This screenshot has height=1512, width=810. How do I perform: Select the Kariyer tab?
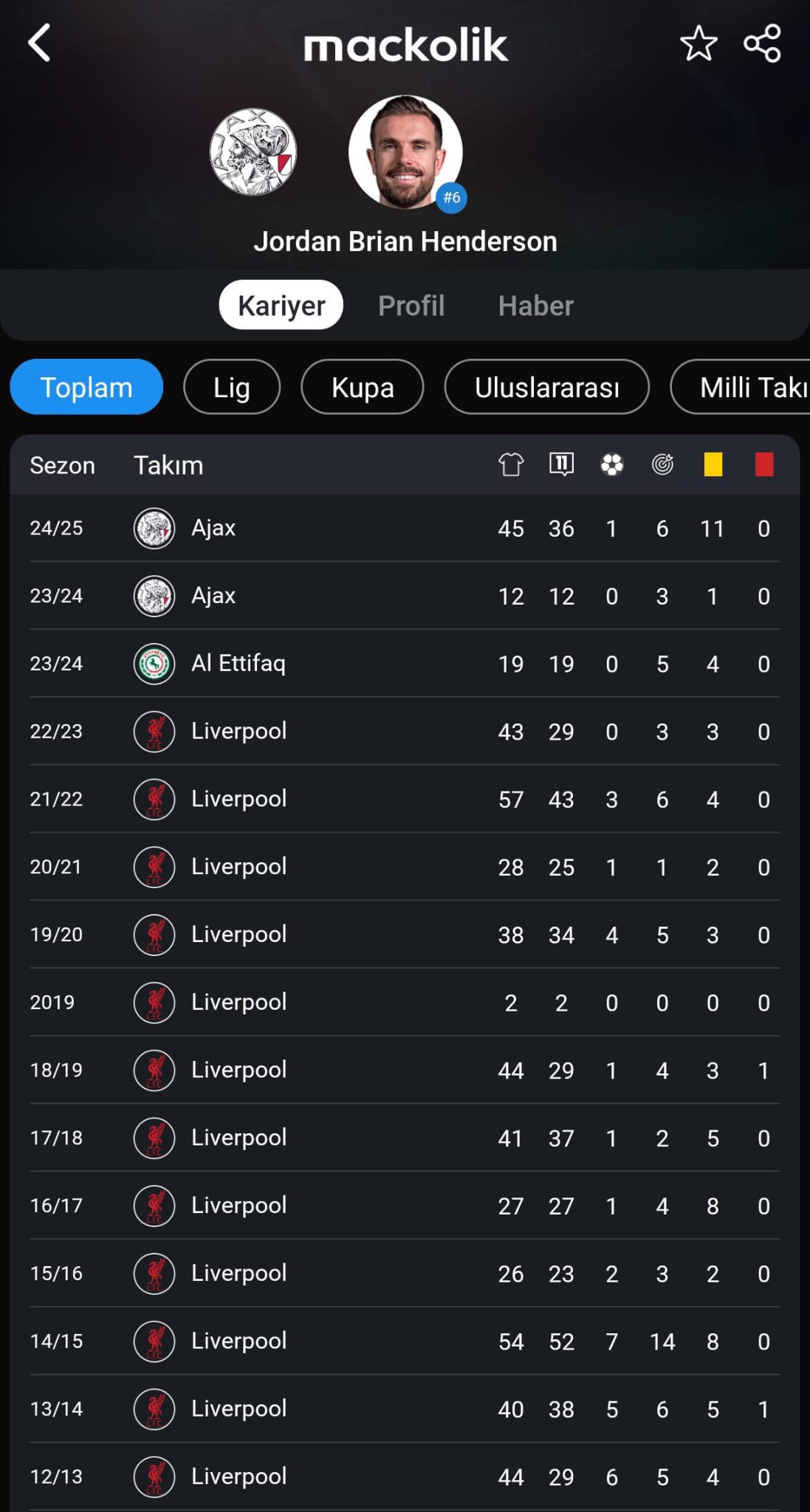coord(281,305)
